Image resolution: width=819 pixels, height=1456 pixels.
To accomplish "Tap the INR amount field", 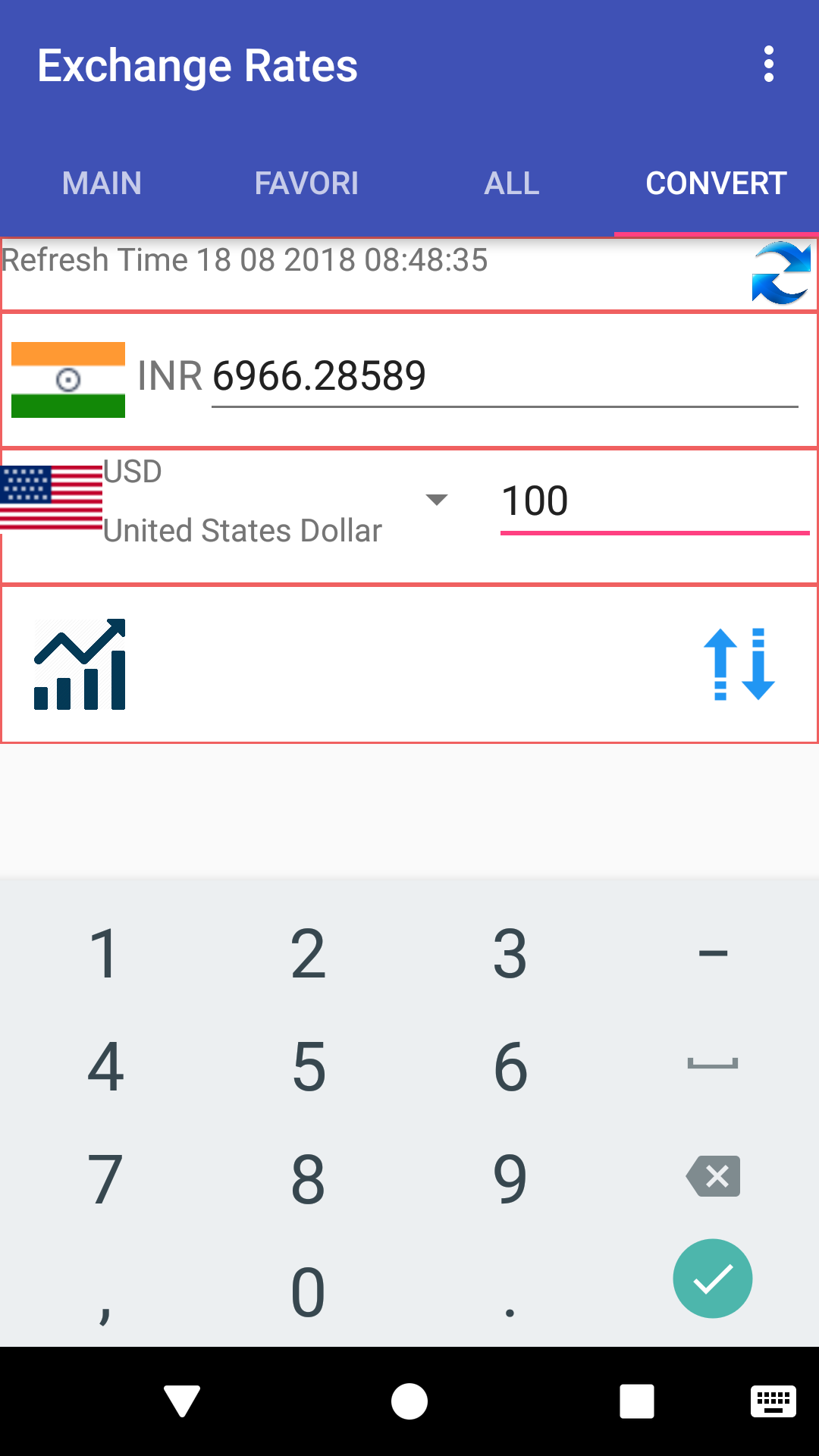I will click(x=504, y=377).
